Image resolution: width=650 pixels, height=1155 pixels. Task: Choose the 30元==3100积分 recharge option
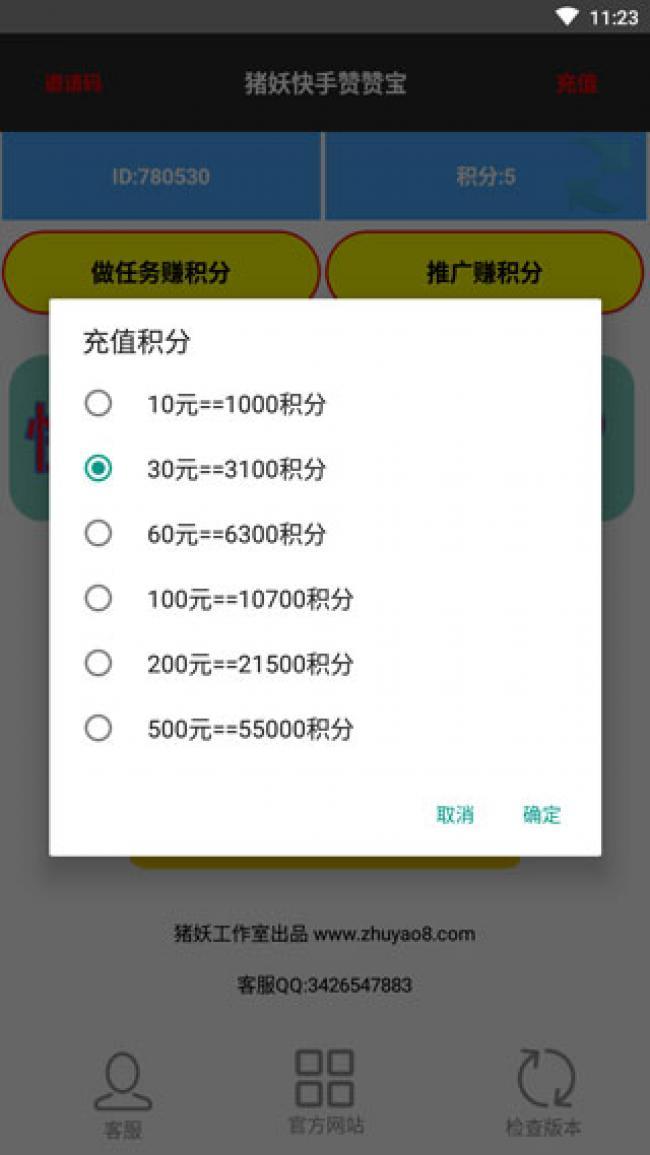tap(325, 469)
